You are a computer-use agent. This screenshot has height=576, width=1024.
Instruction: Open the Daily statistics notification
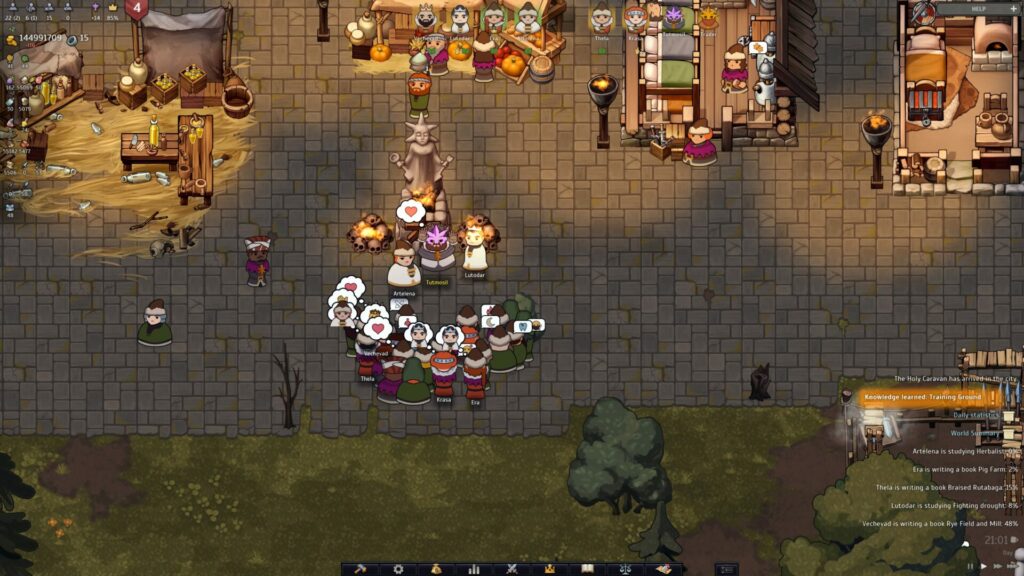pyautogui.click(x=975, y=415)
